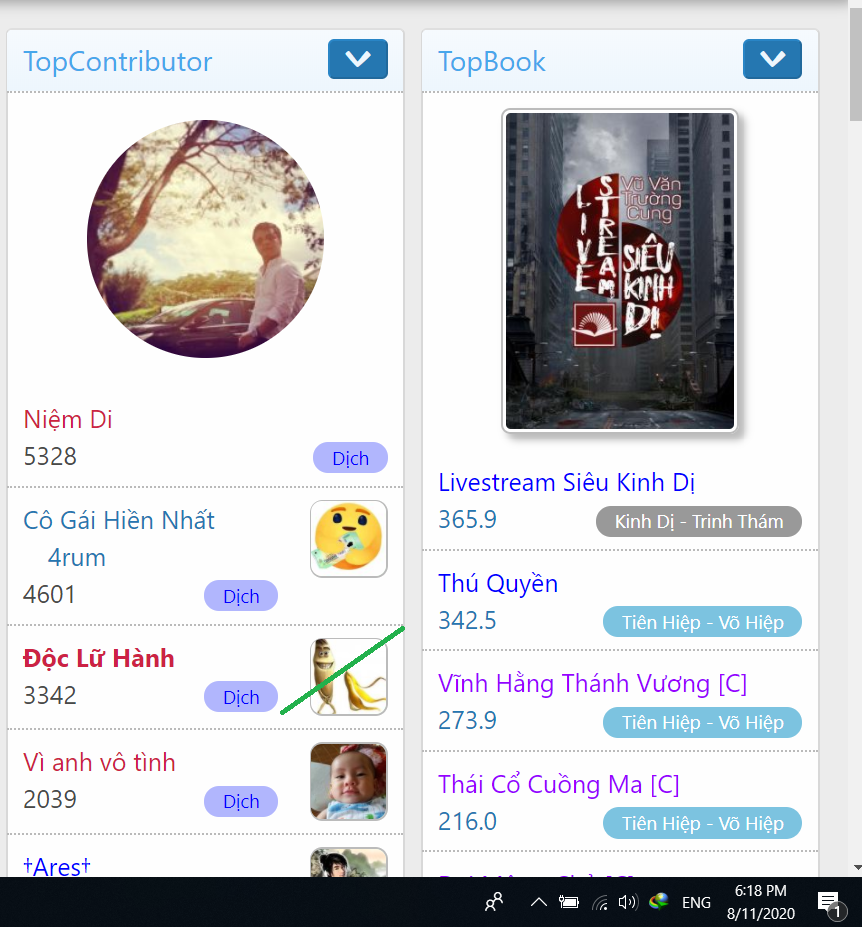Expand the TopBook dropdown
862x927 pixels.
click(x=772, y=60)
